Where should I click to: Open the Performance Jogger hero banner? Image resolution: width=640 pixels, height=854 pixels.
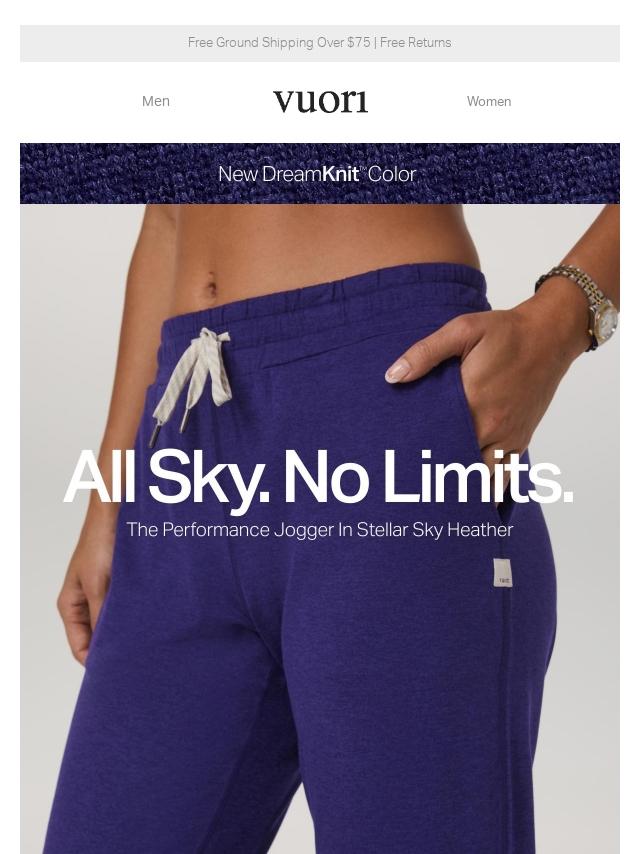click(x=320, y=500)
